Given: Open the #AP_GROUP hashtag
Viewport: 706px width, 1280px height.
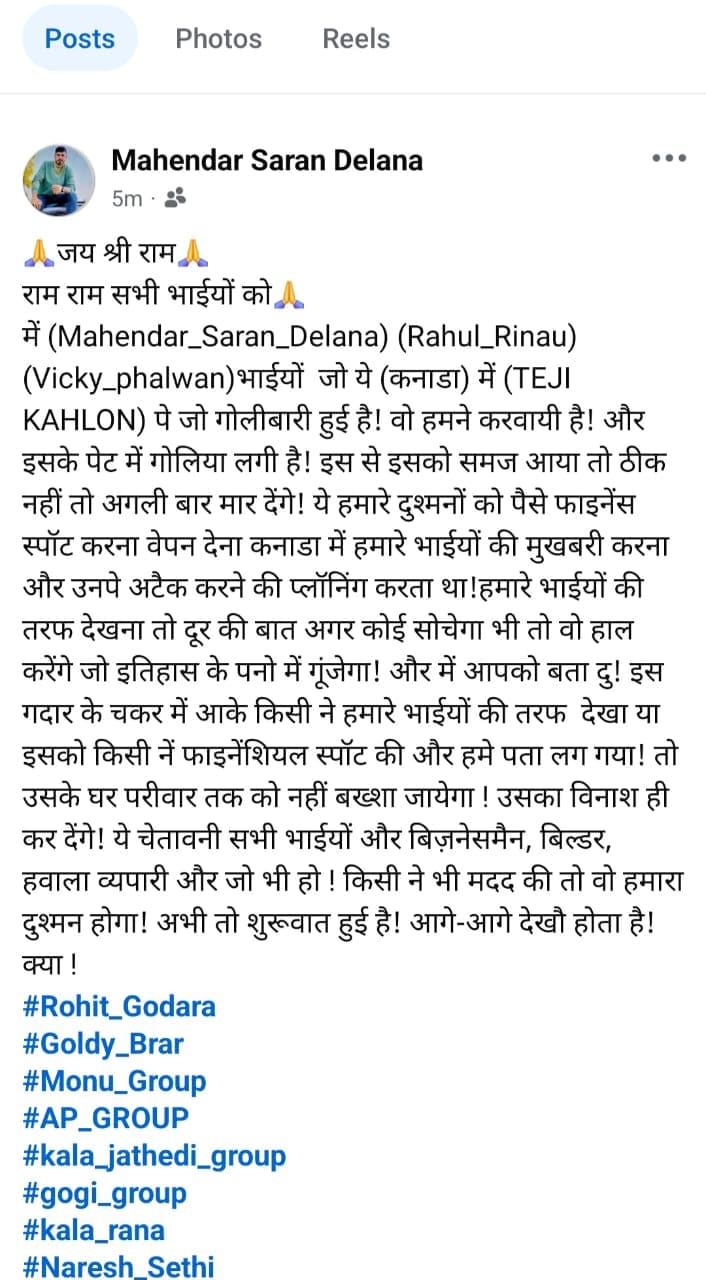Looking at the screenshot, I should [105, 1118].
